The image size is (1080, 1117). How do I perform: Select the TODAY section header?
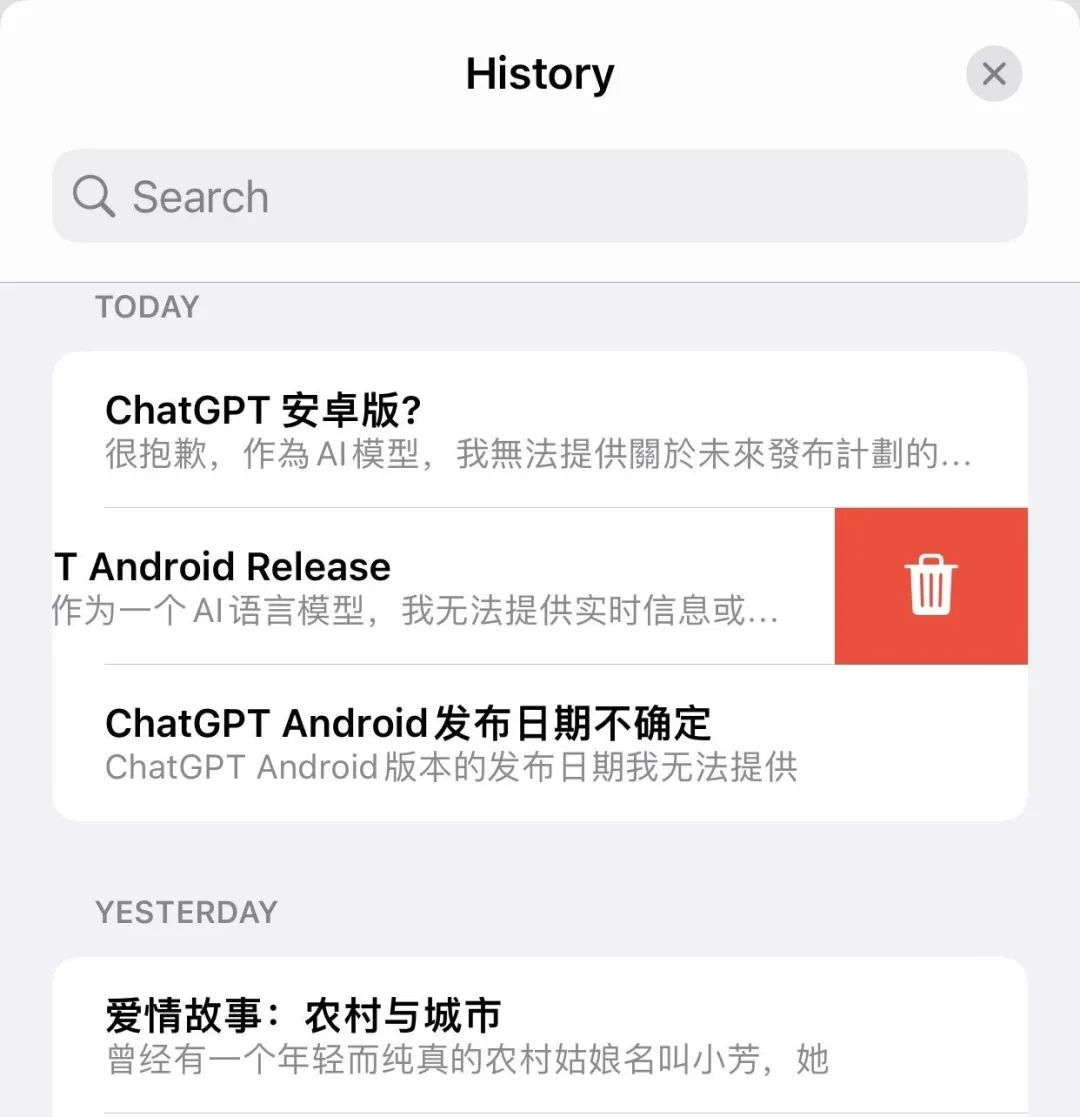[147, 307]
